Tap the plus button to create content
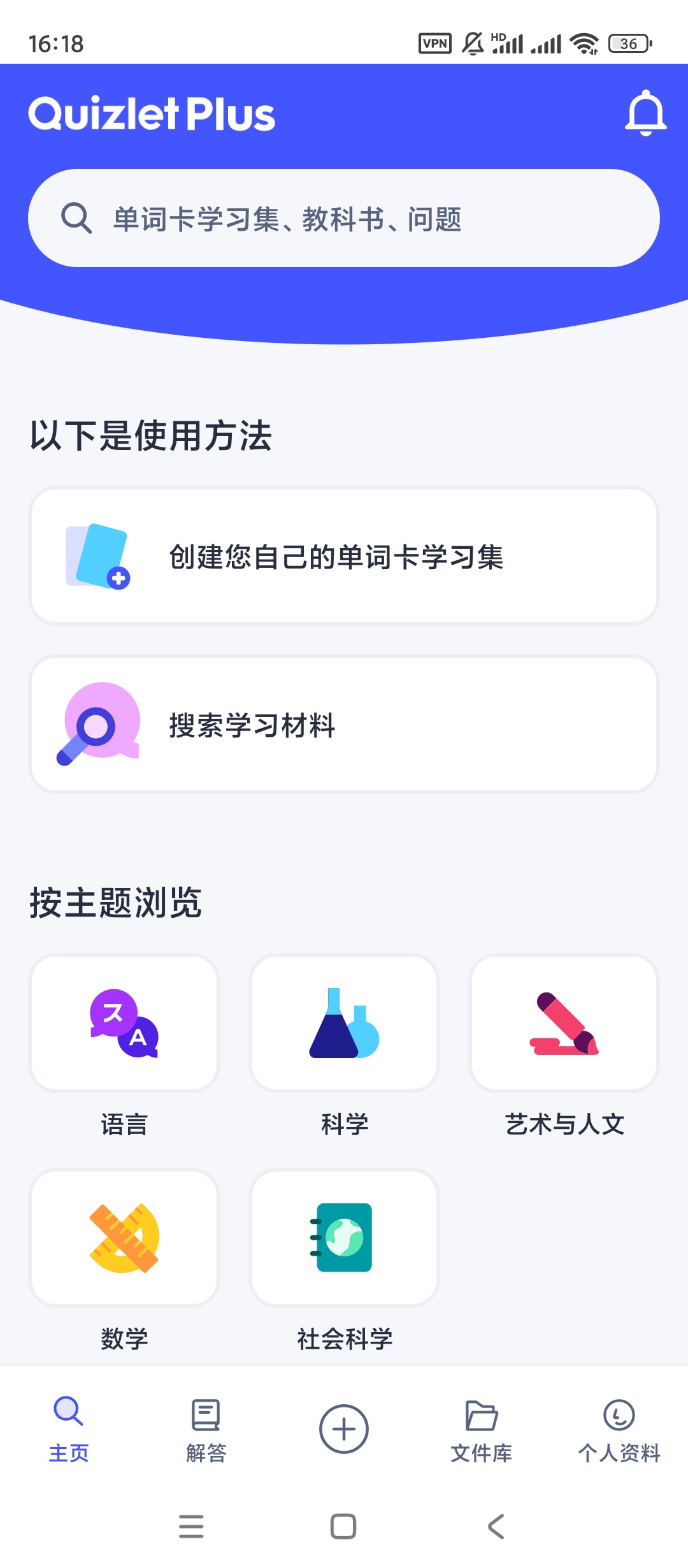688x1568 pixels. 343,1430
